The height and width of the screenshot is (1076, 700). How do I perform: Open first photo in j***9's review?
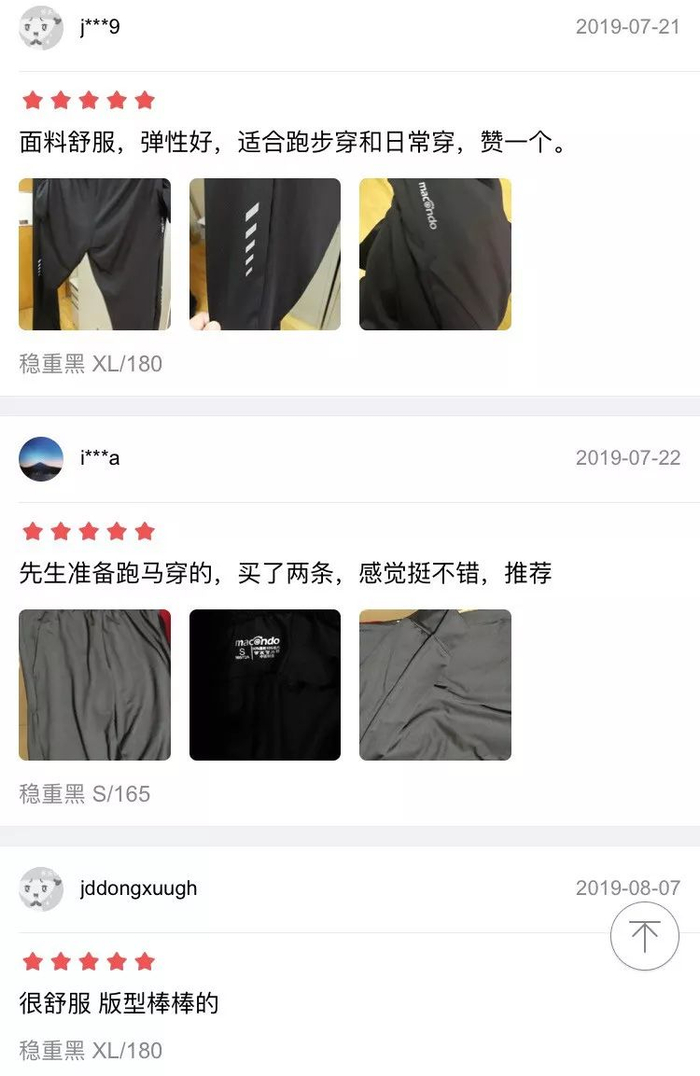point(95,254)
